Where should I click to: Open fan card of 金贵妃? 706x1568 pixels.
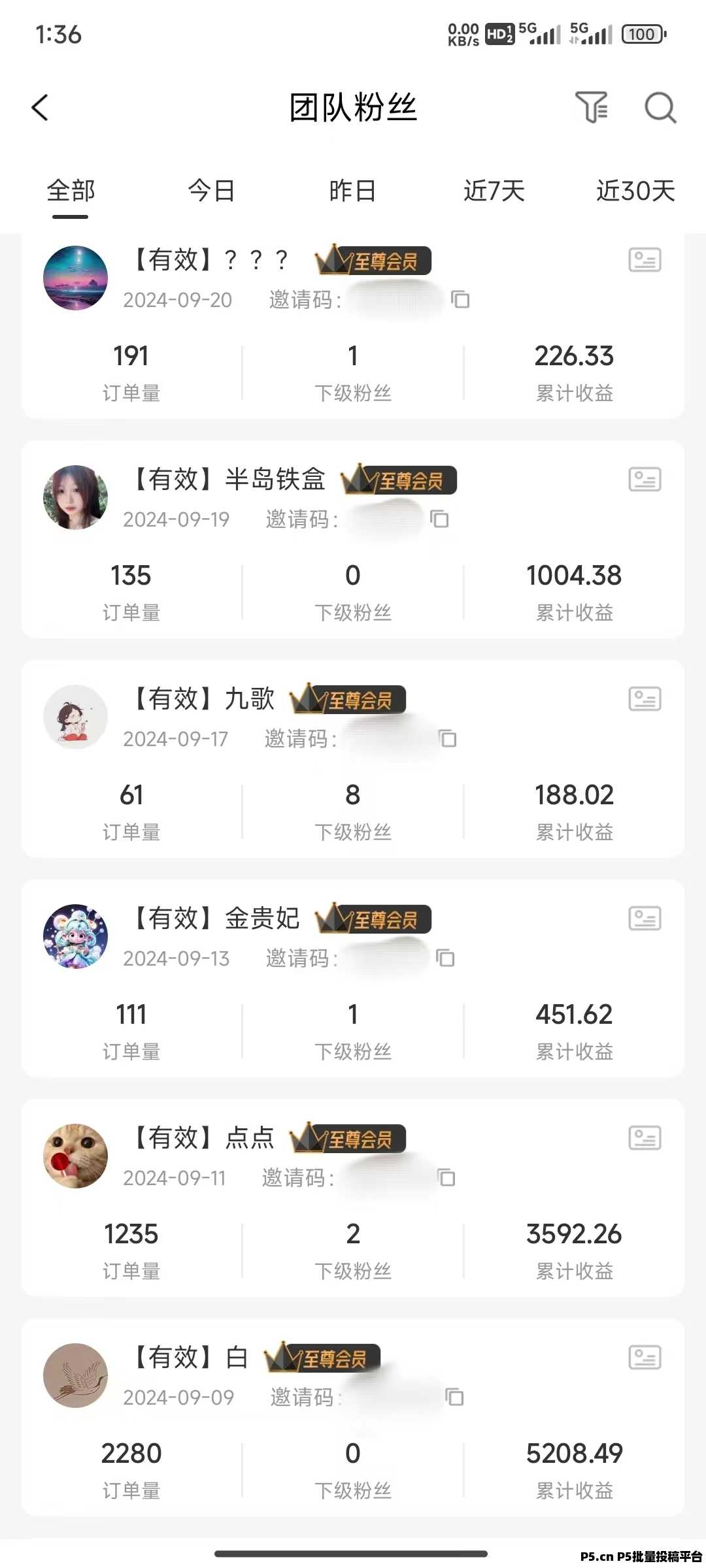353,978
